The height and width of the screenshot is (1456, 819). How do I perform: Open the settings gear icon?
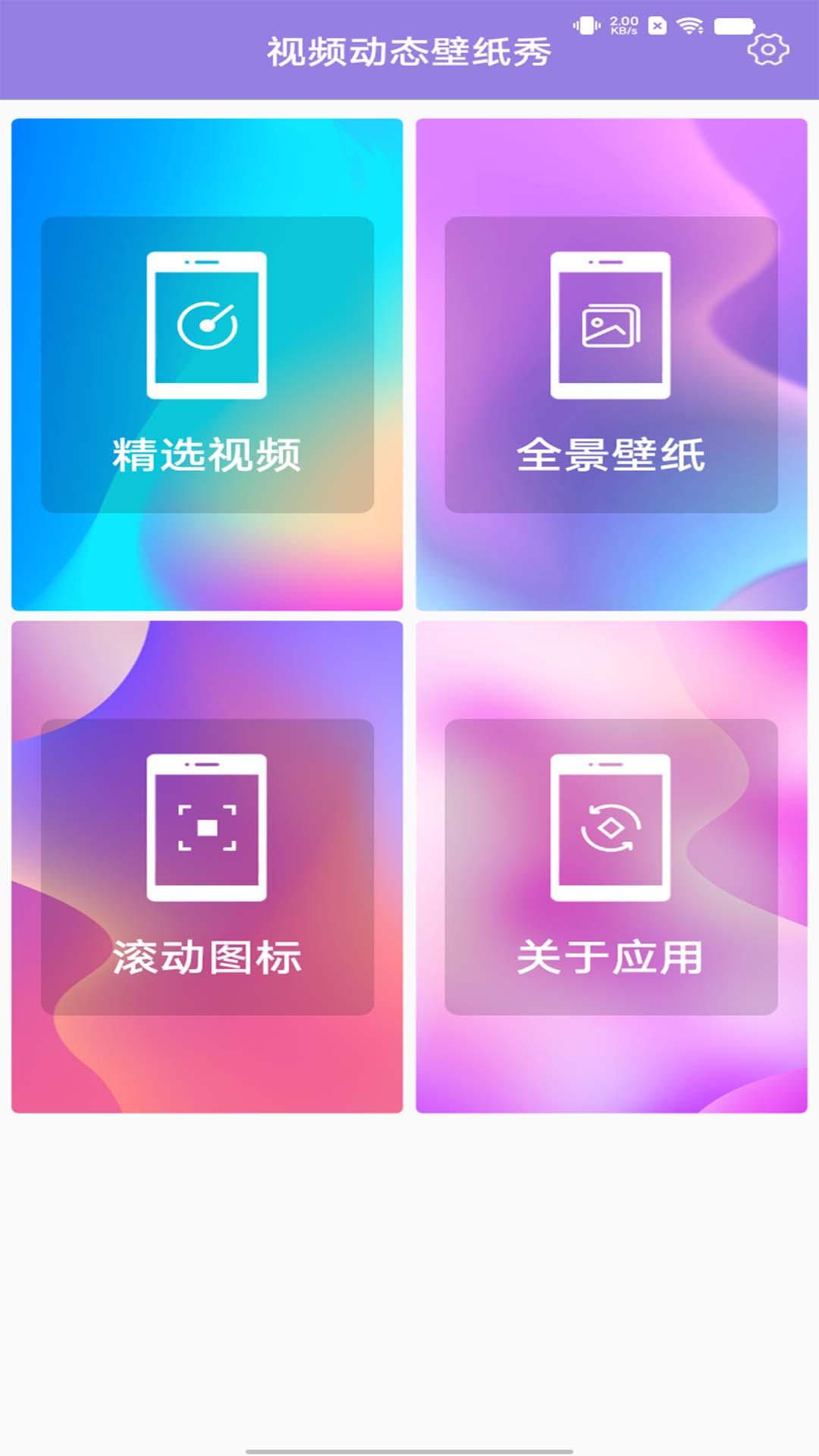(x=767, y=50)
